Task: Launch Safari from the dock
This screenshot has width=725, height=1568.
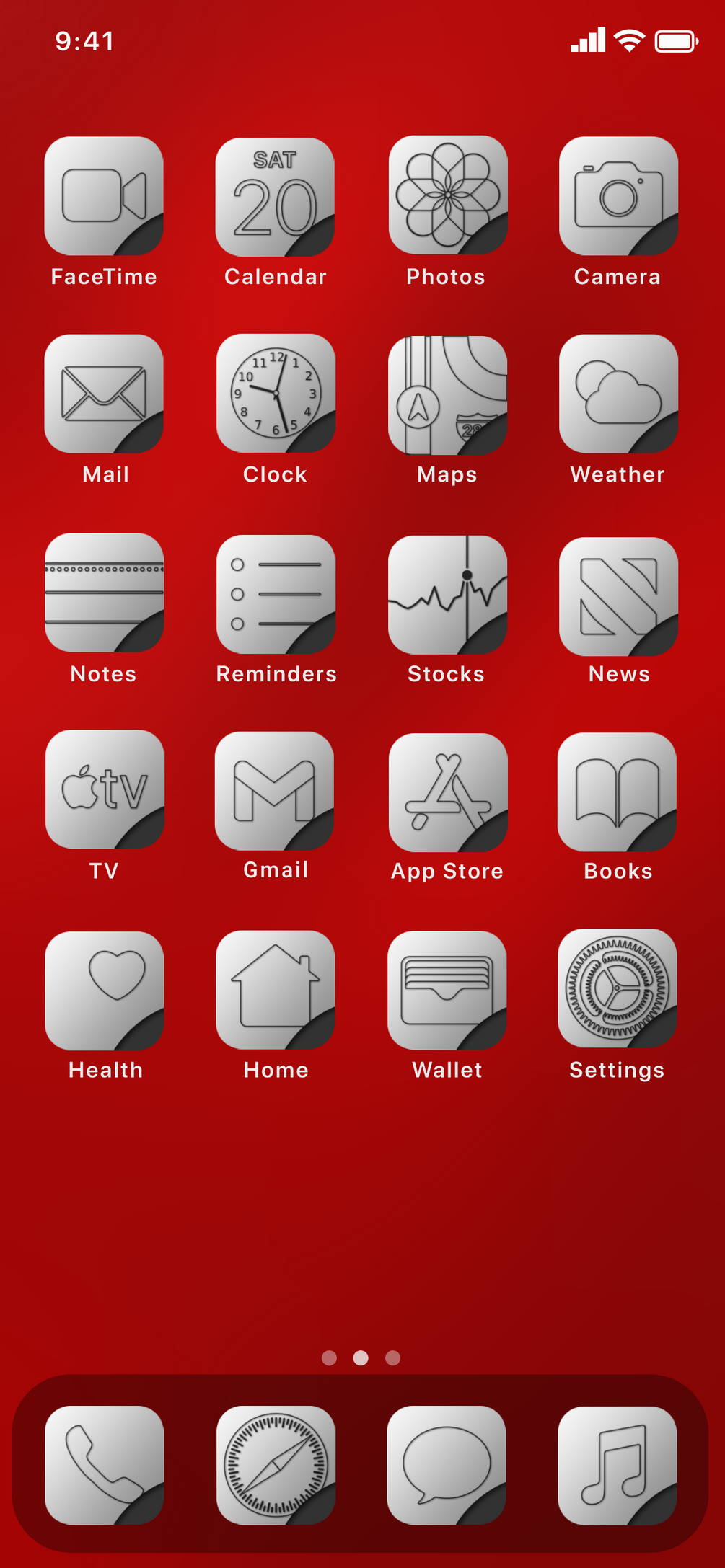Action: 276,1465
